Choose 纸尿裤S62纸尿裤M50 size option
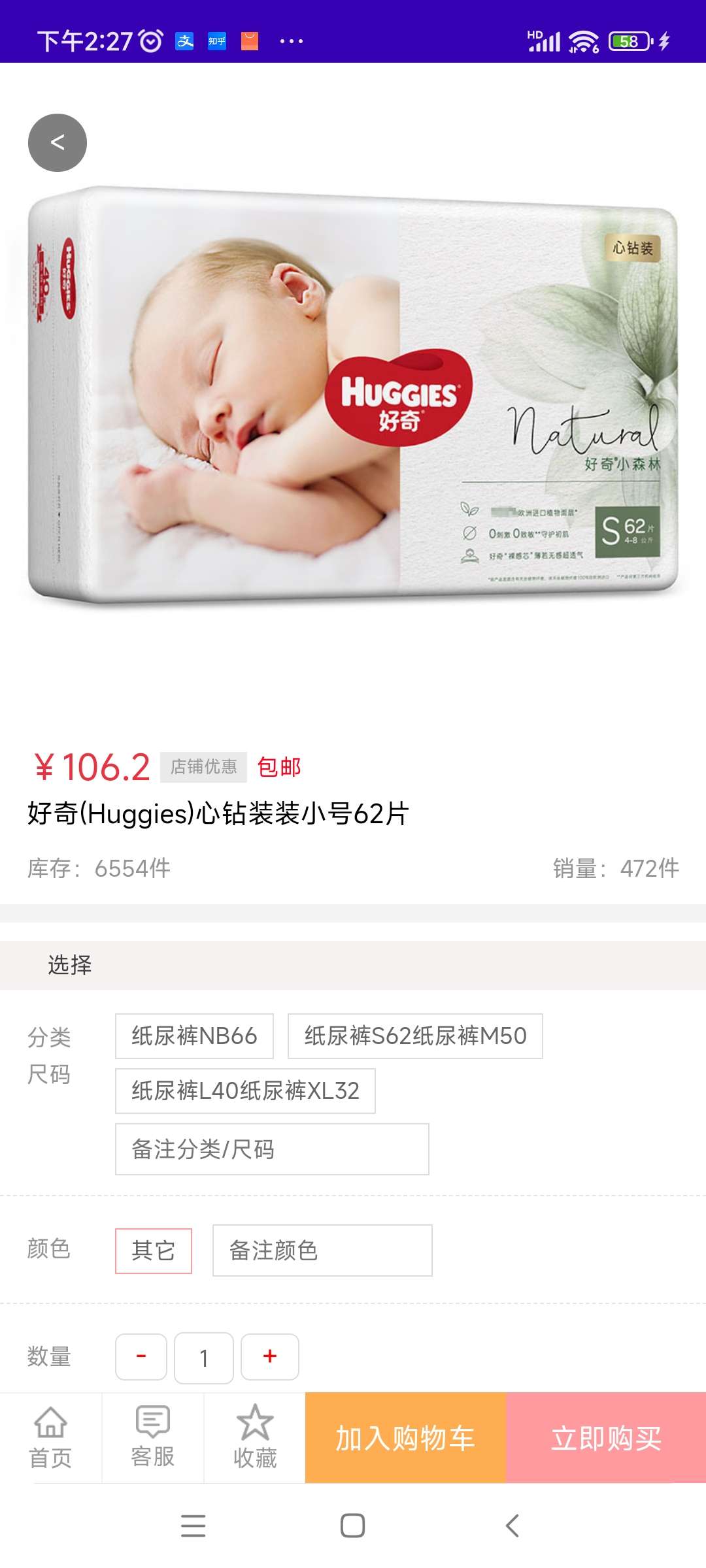 point(415,1036)
